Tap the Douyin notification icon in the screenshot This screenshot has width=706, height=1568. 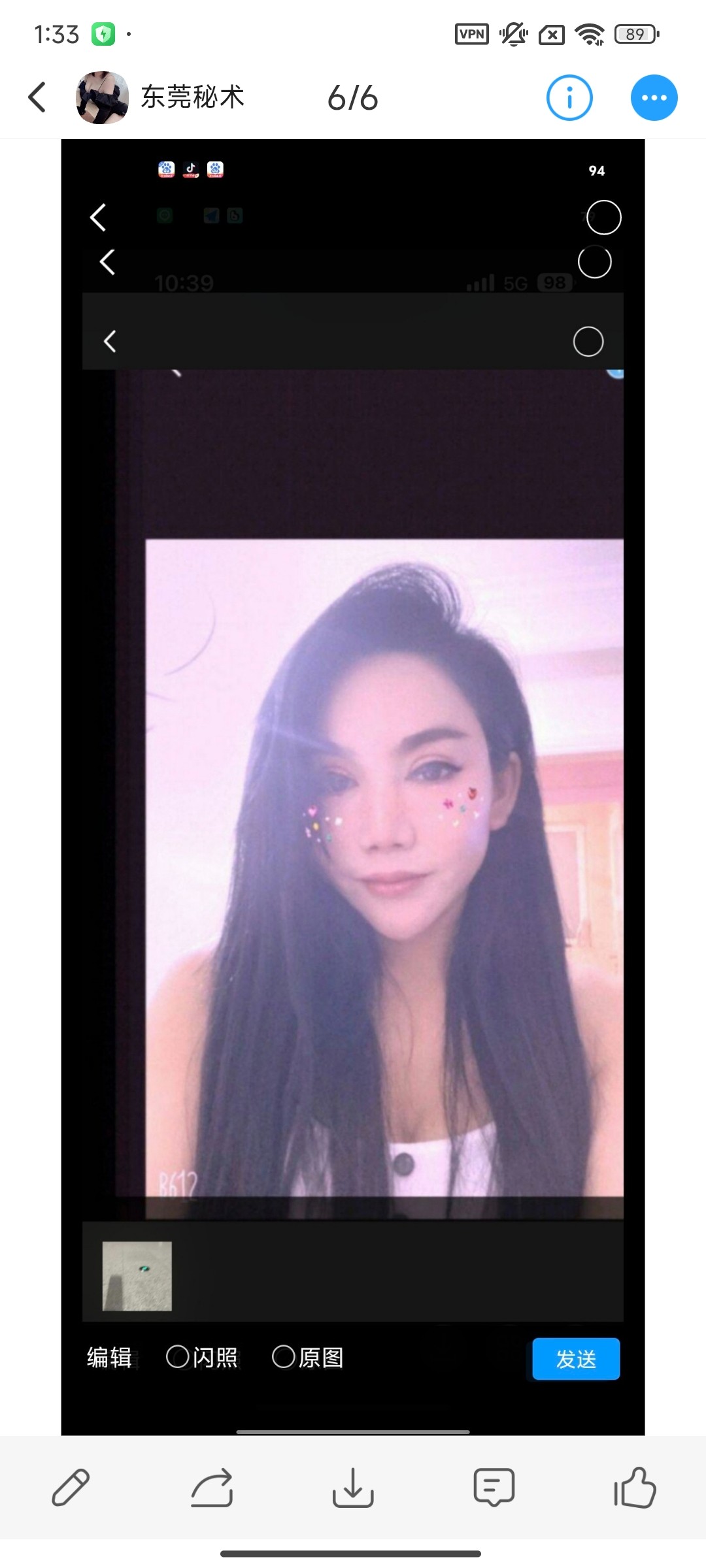[x=190, y=169]
